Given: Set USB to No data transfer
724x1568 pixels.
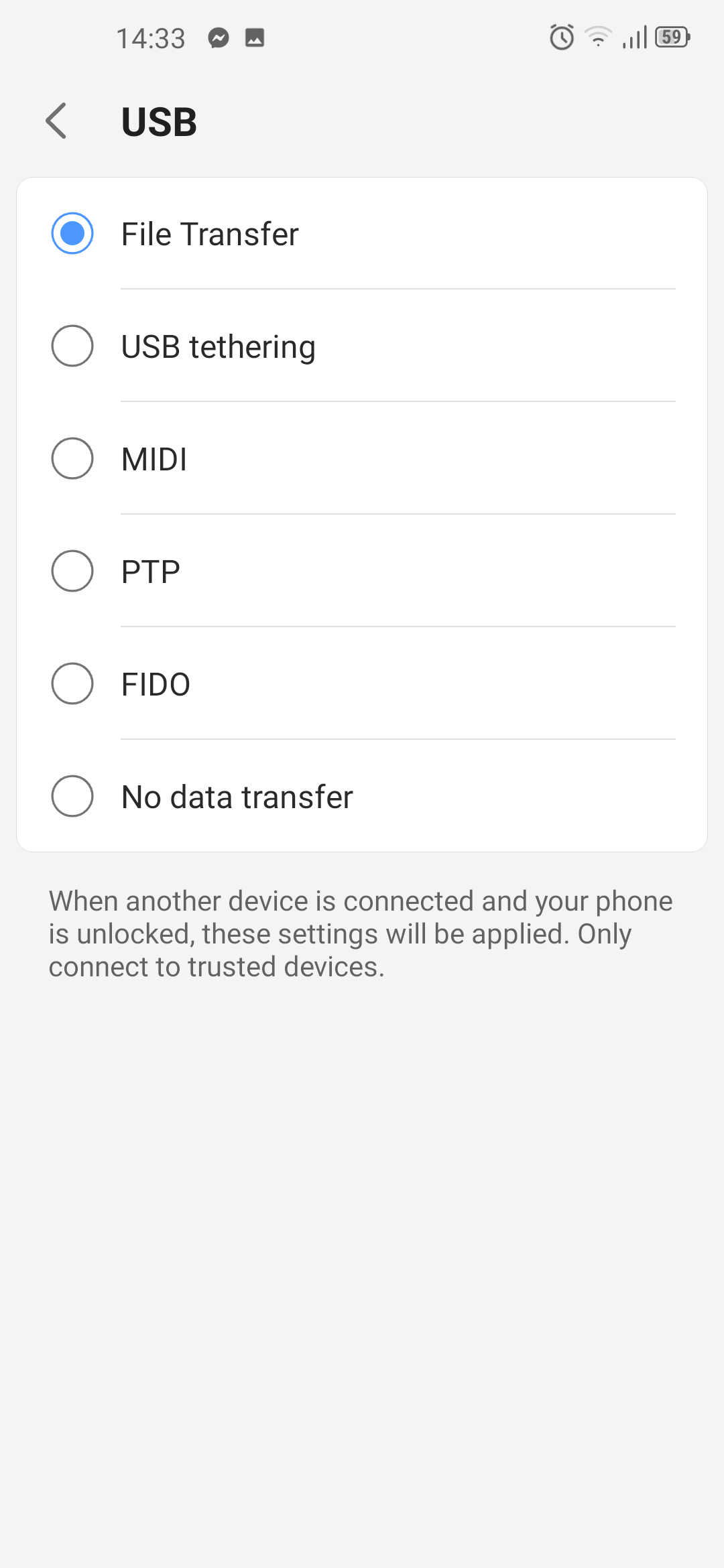Looking at the screenshot, I should click(x=362, y=796).
